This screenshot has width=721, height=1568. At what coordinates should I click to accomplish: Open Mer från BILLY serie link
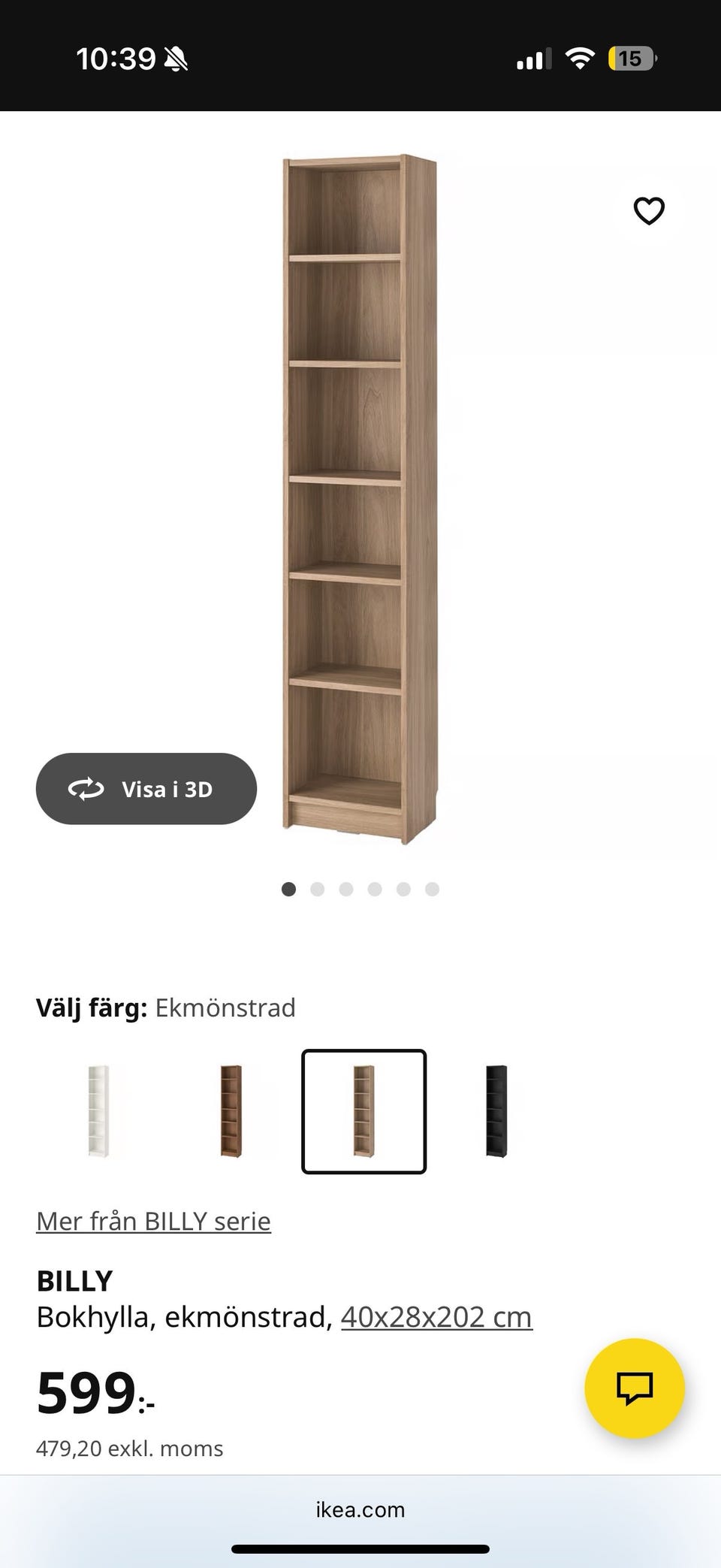153,1222
